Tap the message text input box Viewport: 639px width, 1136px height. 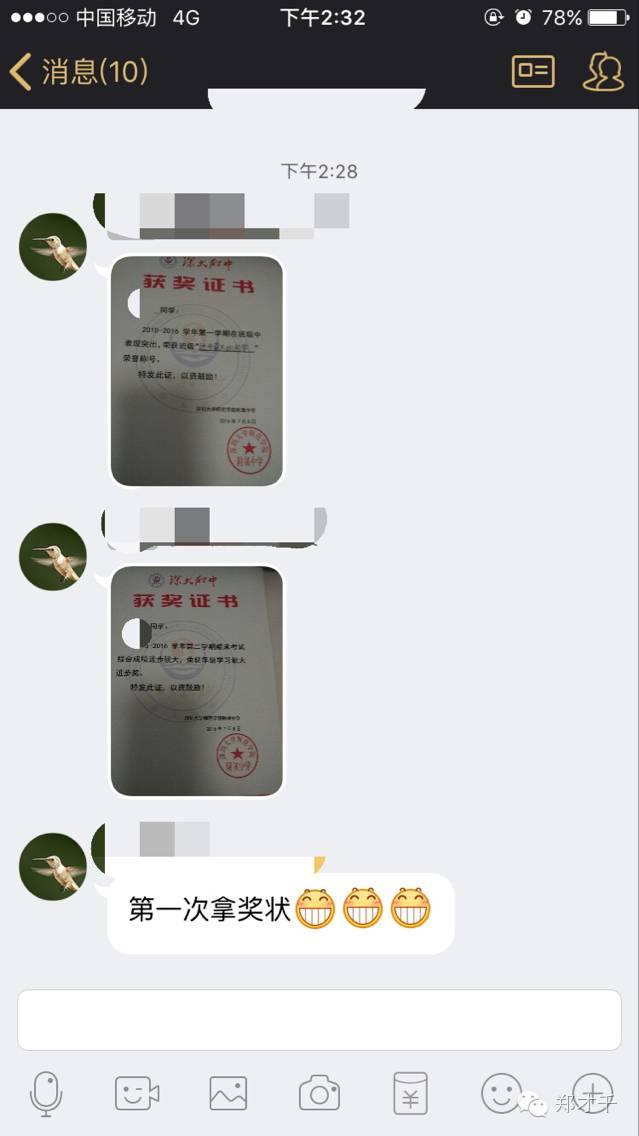pos(319,1020)
